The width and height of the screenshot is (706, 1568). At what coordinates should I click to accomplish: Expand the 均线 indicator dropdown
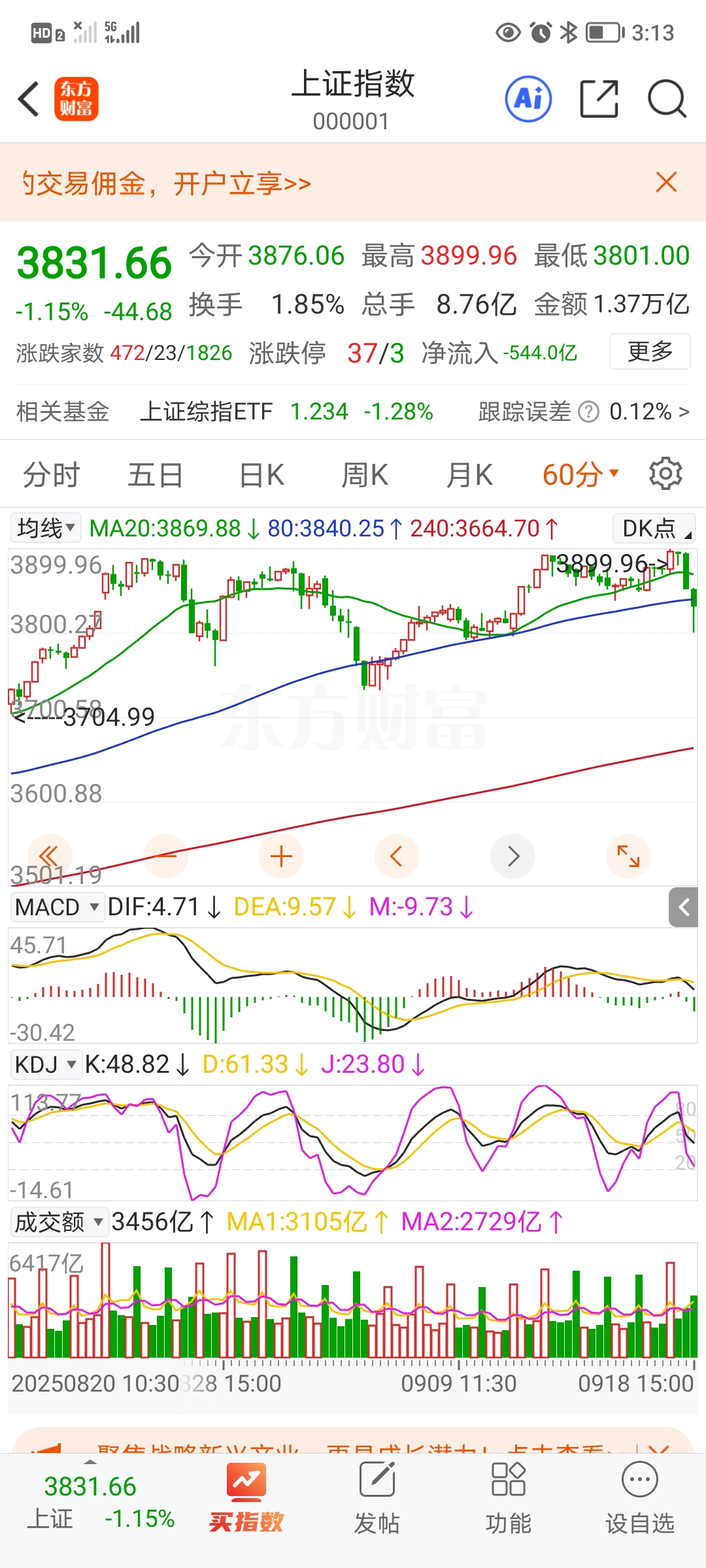(x=46, y=528)
